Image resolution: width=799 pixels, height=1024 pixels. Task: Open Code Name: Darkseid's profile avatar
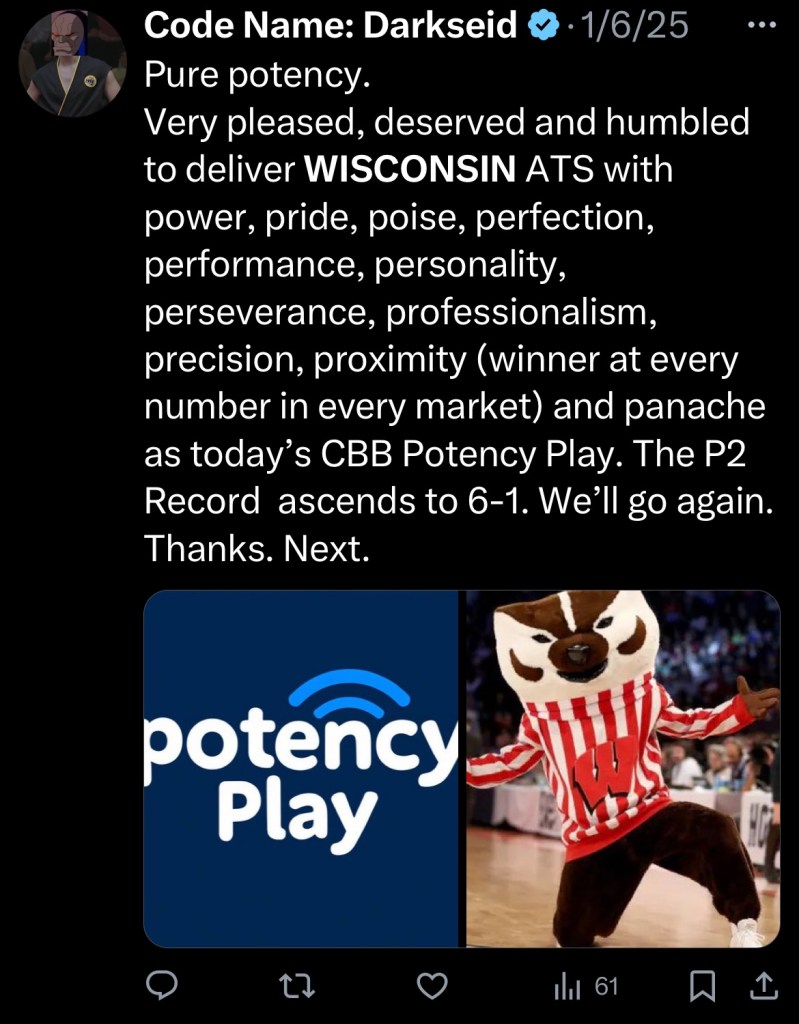click(72, 63)
